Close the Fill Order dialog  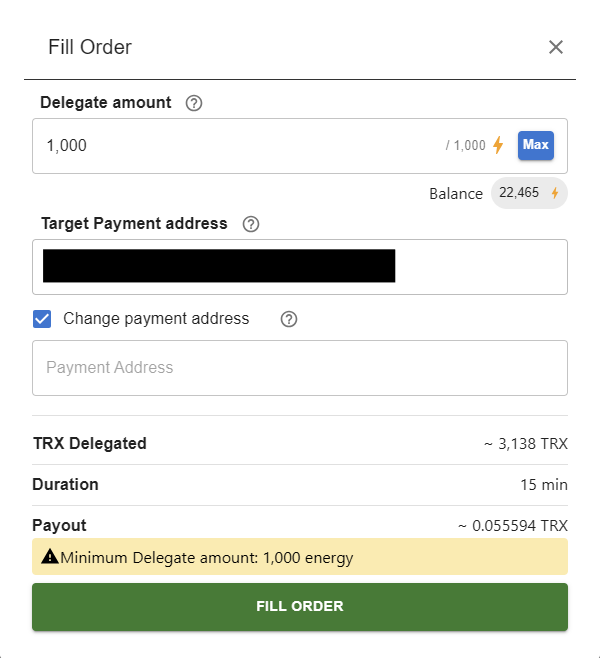pos(556,47)
